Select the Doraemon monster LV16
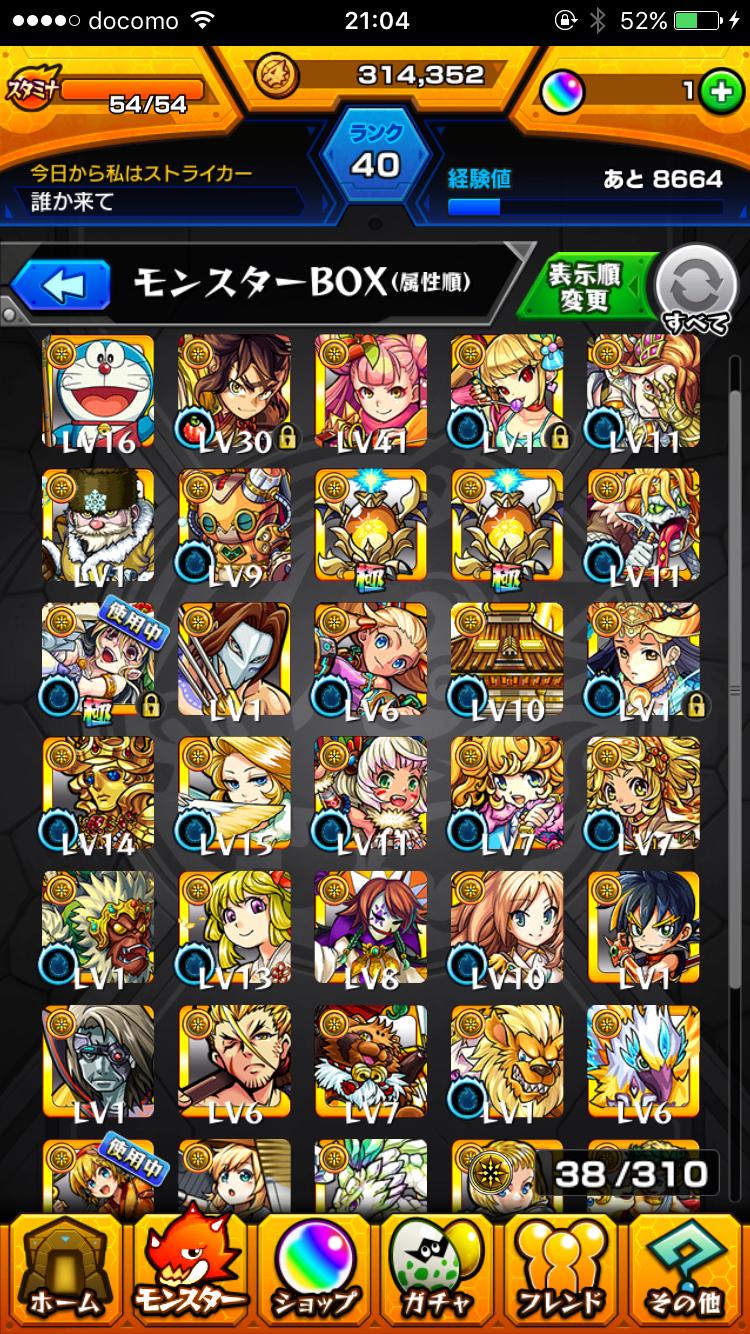The height and width of the screenshot is (1334, 750). (x=98, y=391)
